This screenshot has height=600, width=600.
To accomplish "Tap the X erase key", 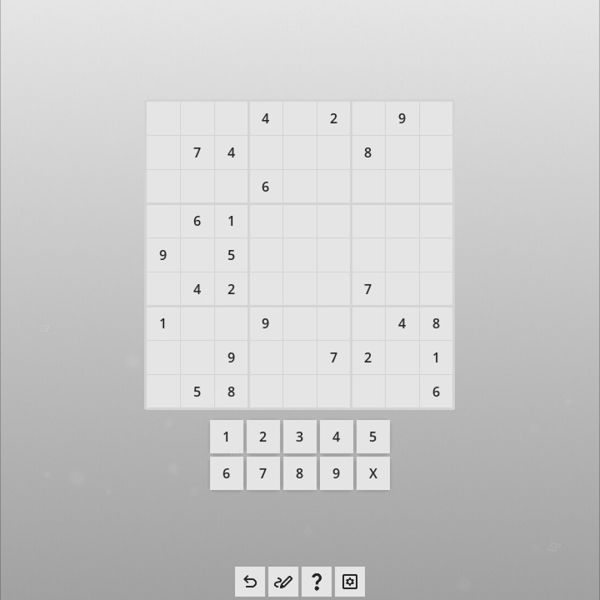I will click(x=373, y=473).
